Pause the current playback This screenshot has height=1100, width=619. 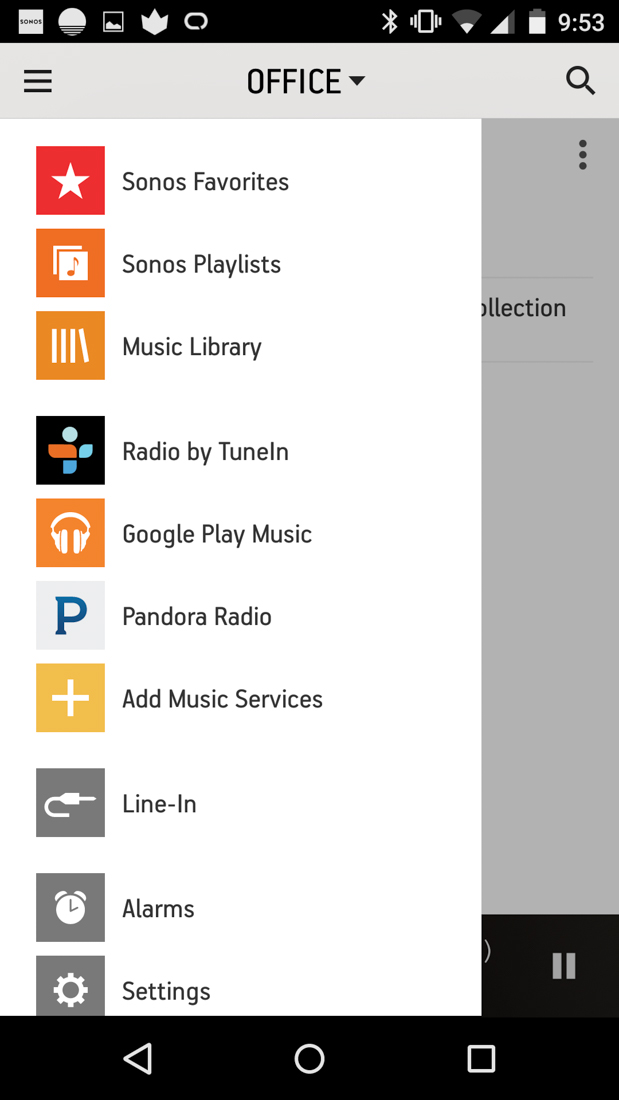click(x=564, y=965)
